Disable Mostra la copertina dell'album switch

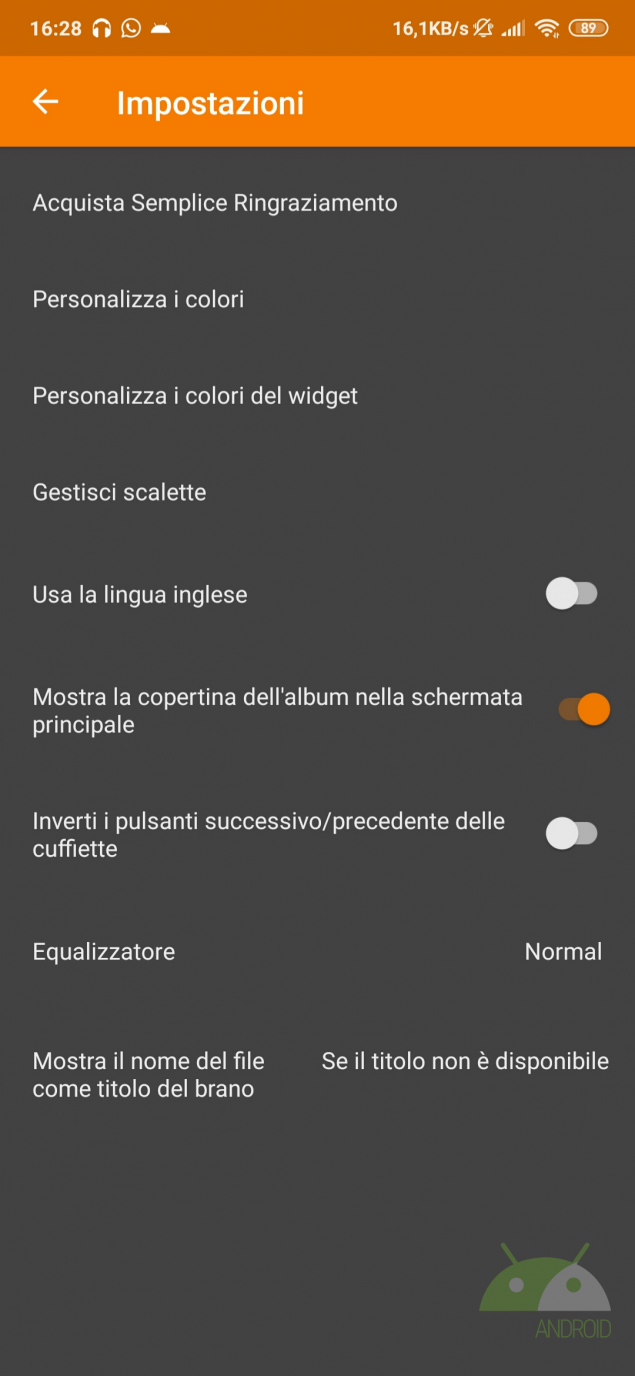(x=583, y=710)
